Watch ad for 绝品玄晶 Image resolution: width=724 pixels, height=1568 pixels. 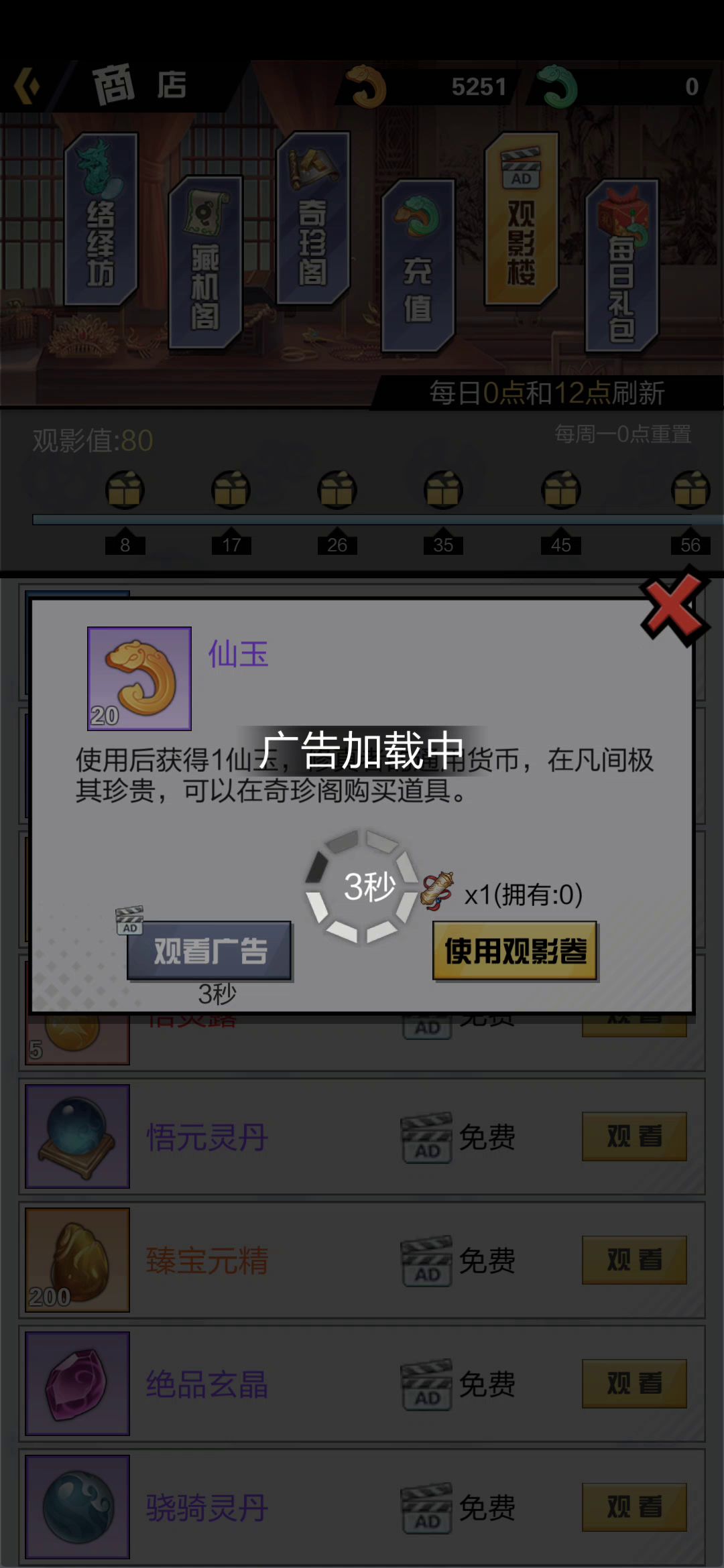point(633,1383)
